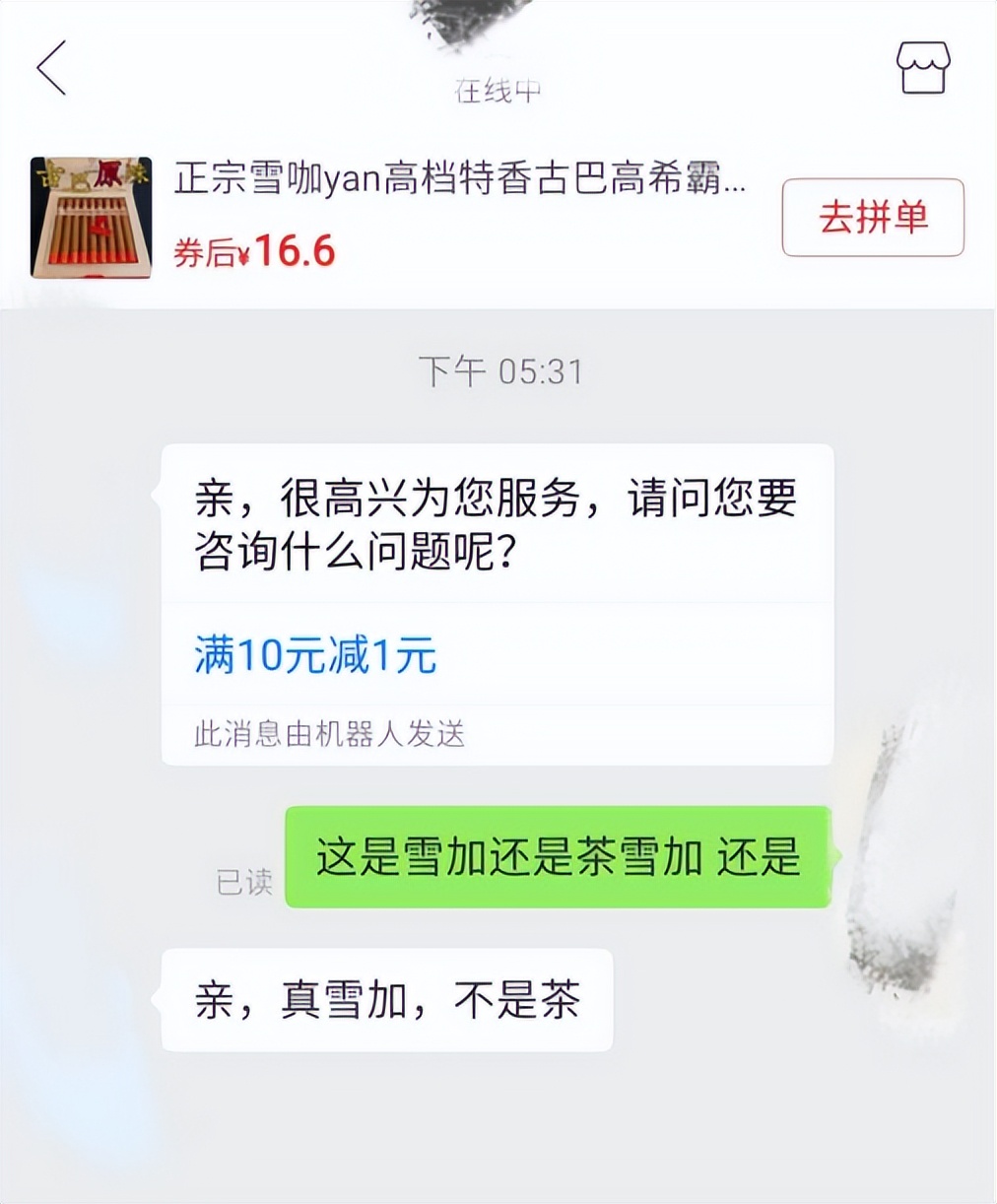The width and height of the screenshot is (997, 1204).
Task: Open the '满10元减1元' coupon offer
Action: tap(313, 653)
